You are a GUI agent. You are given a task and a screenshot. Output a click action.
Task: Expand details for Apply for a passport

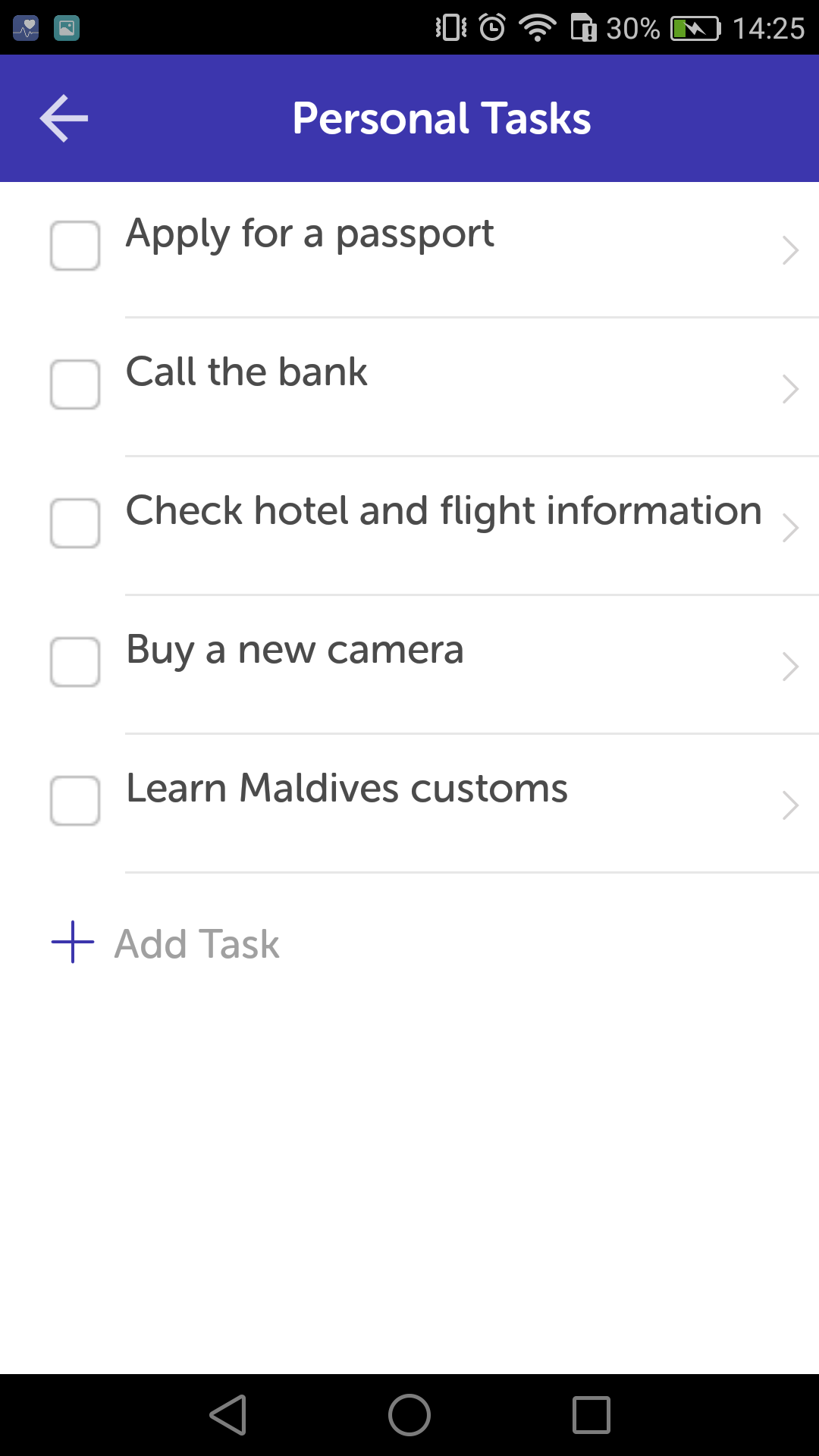[790, 250]
